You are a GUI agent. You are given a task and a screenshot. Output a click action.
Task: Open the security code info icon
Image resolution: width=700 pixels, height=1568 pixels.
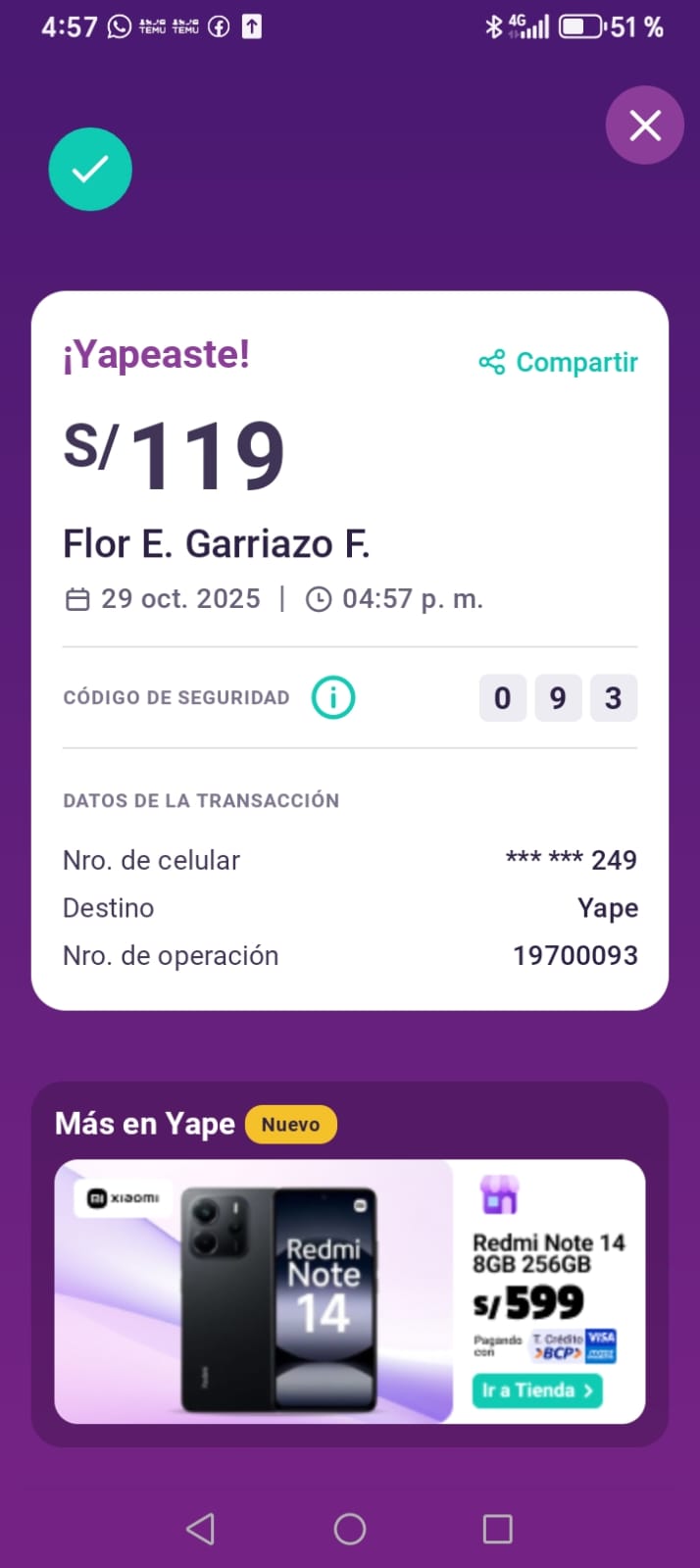(333, 698)
